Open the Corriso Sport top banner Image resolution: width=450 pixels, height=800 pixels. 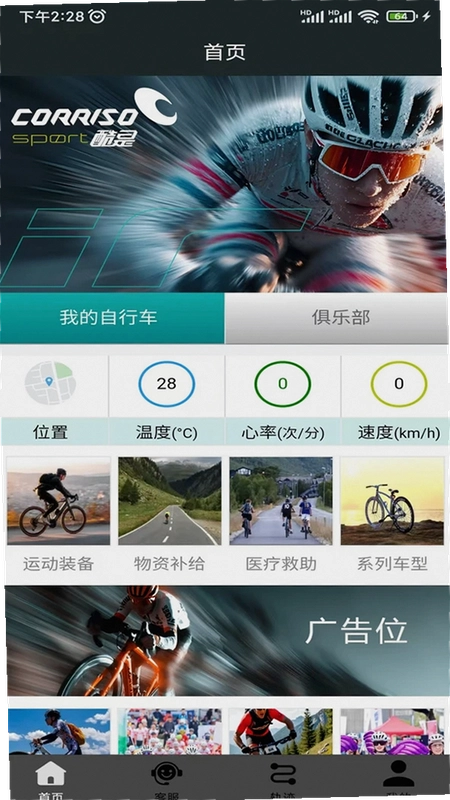[x=223, y=184]
